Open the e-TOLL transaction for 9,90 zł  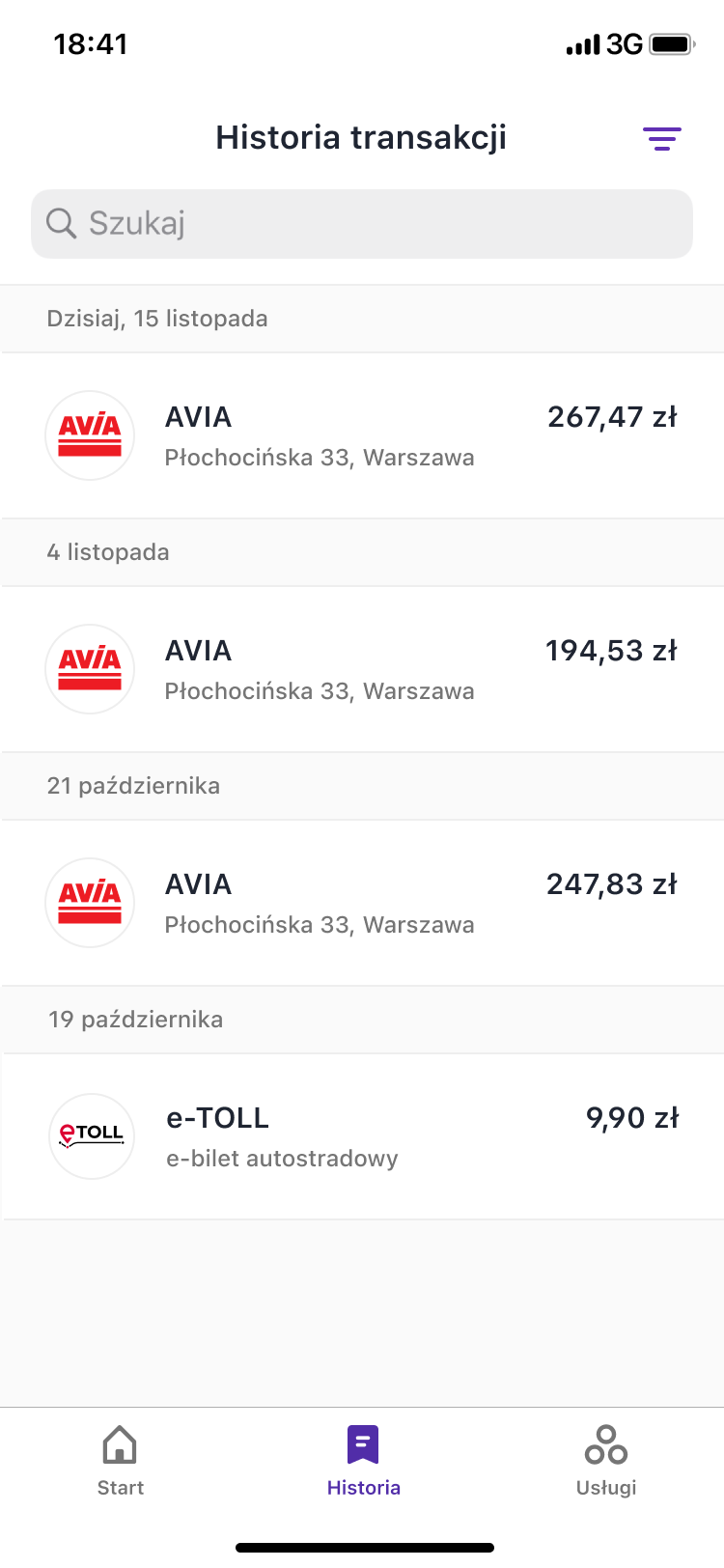tap(362, 1136)
